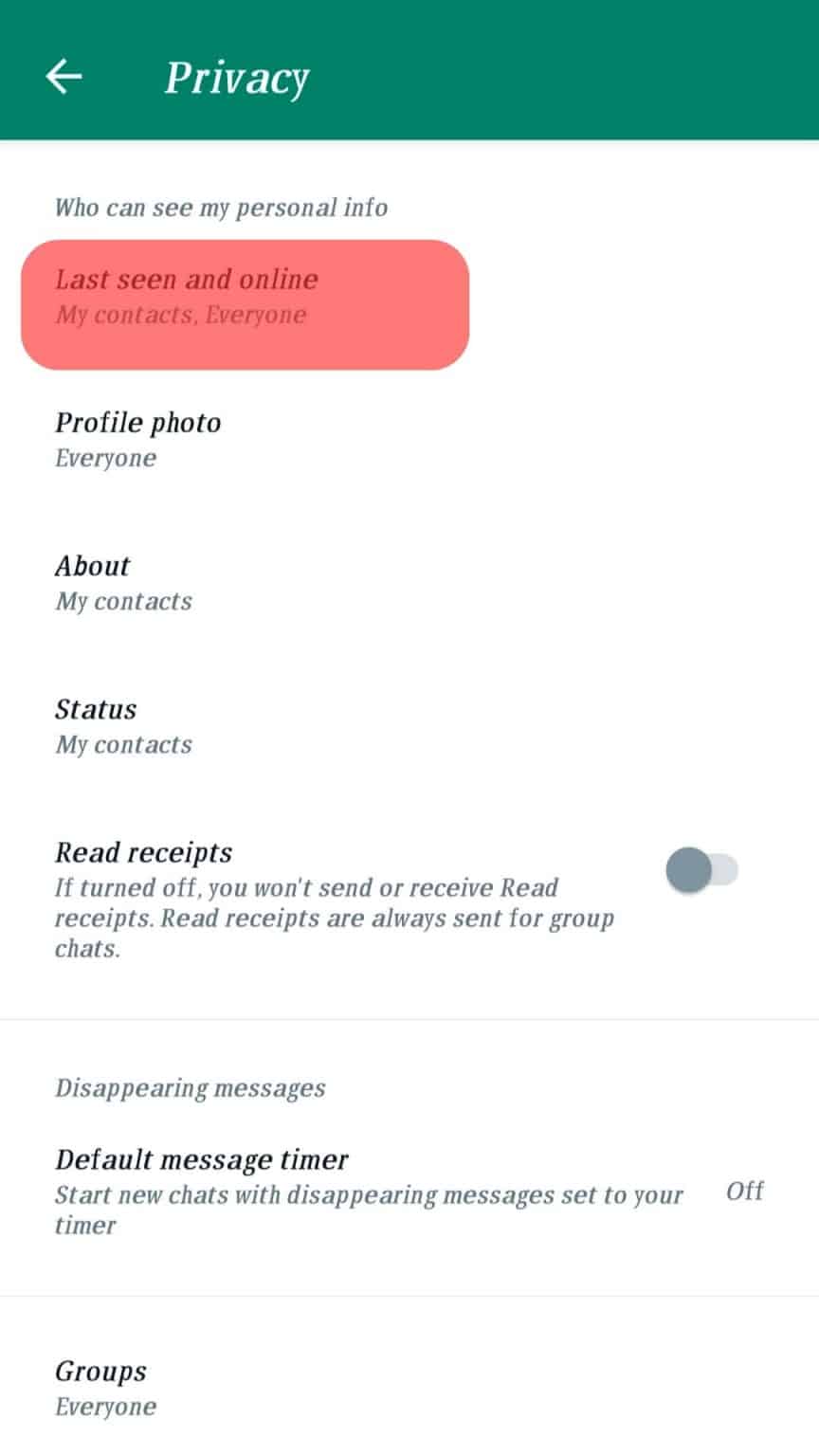Click 'My contacts' label under About
This screenshot has height=1456, width=819.
point(124,601)
